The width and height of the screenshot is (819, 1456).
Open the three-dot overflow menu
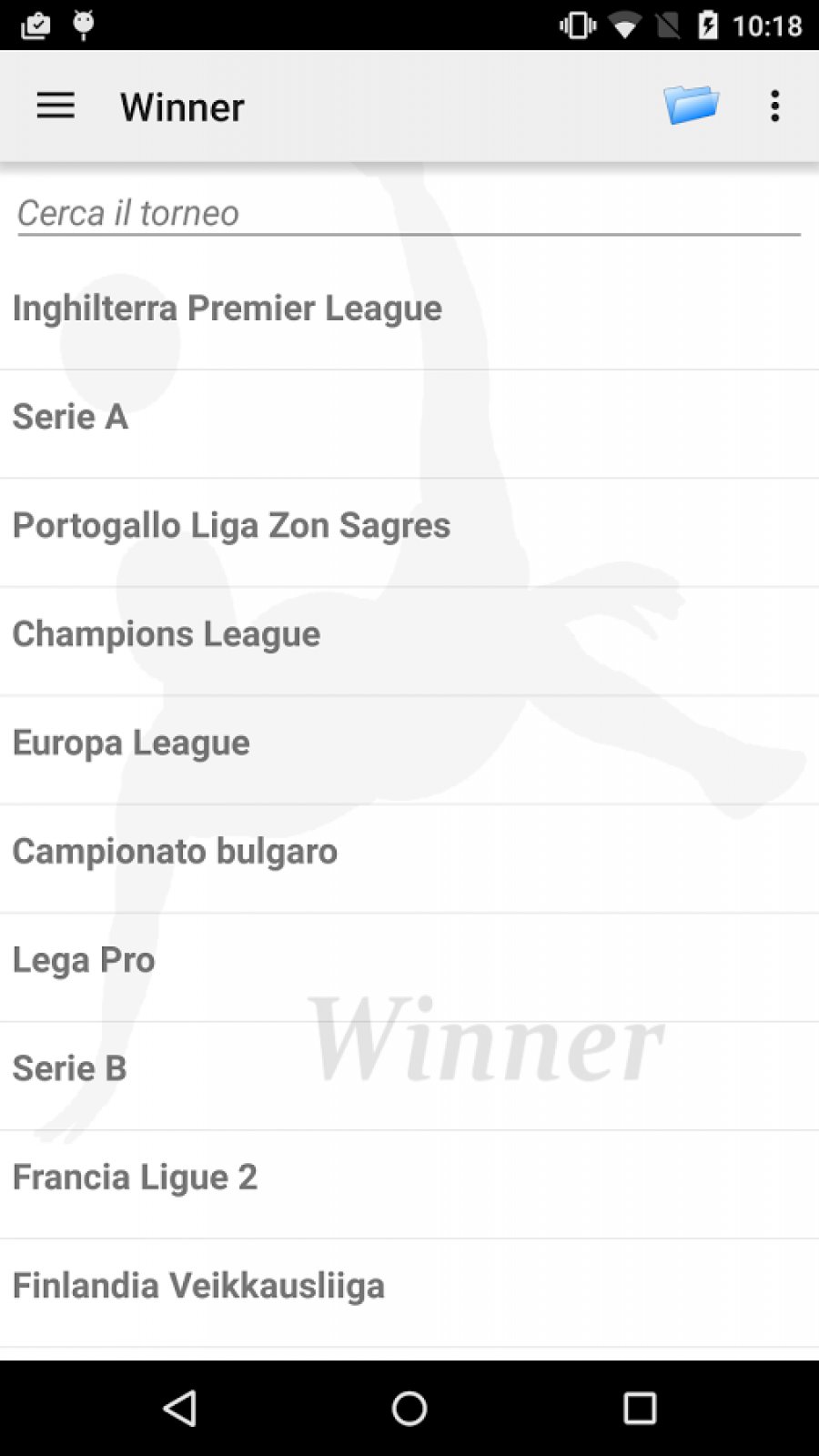(x=775, y=105)
